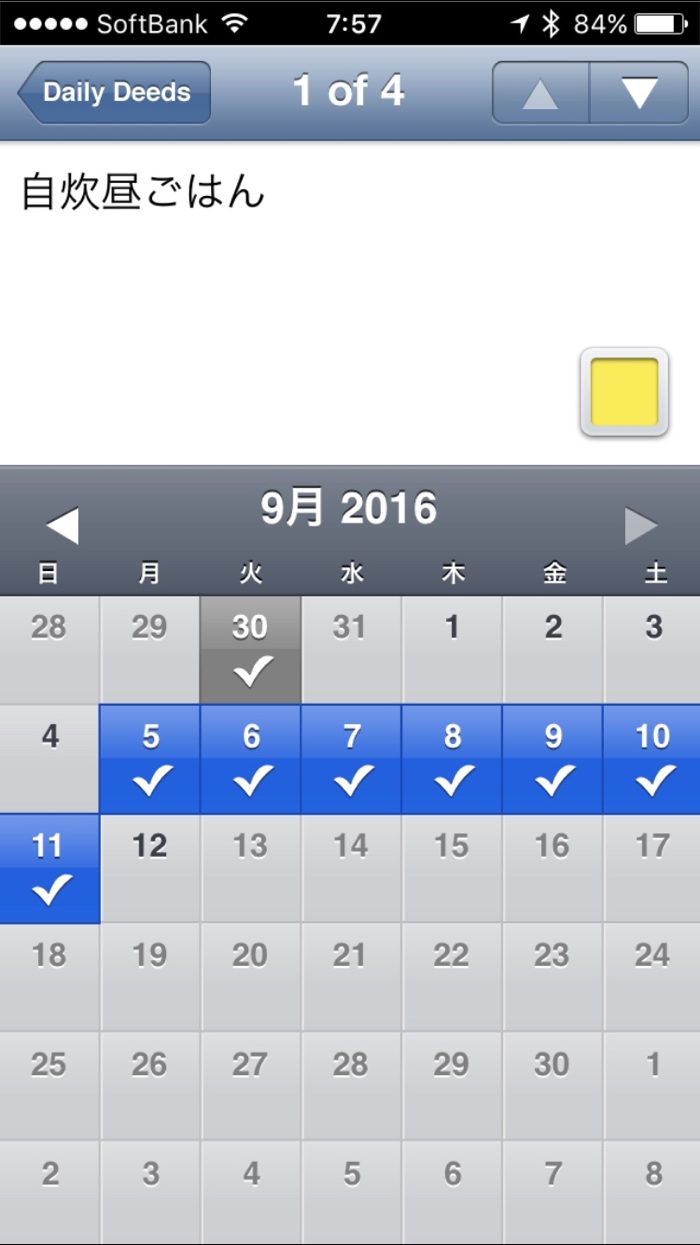This screenshot has height=1245, width=700.
Task: Show previous month in calendar
Action: [x=62, y=525]
